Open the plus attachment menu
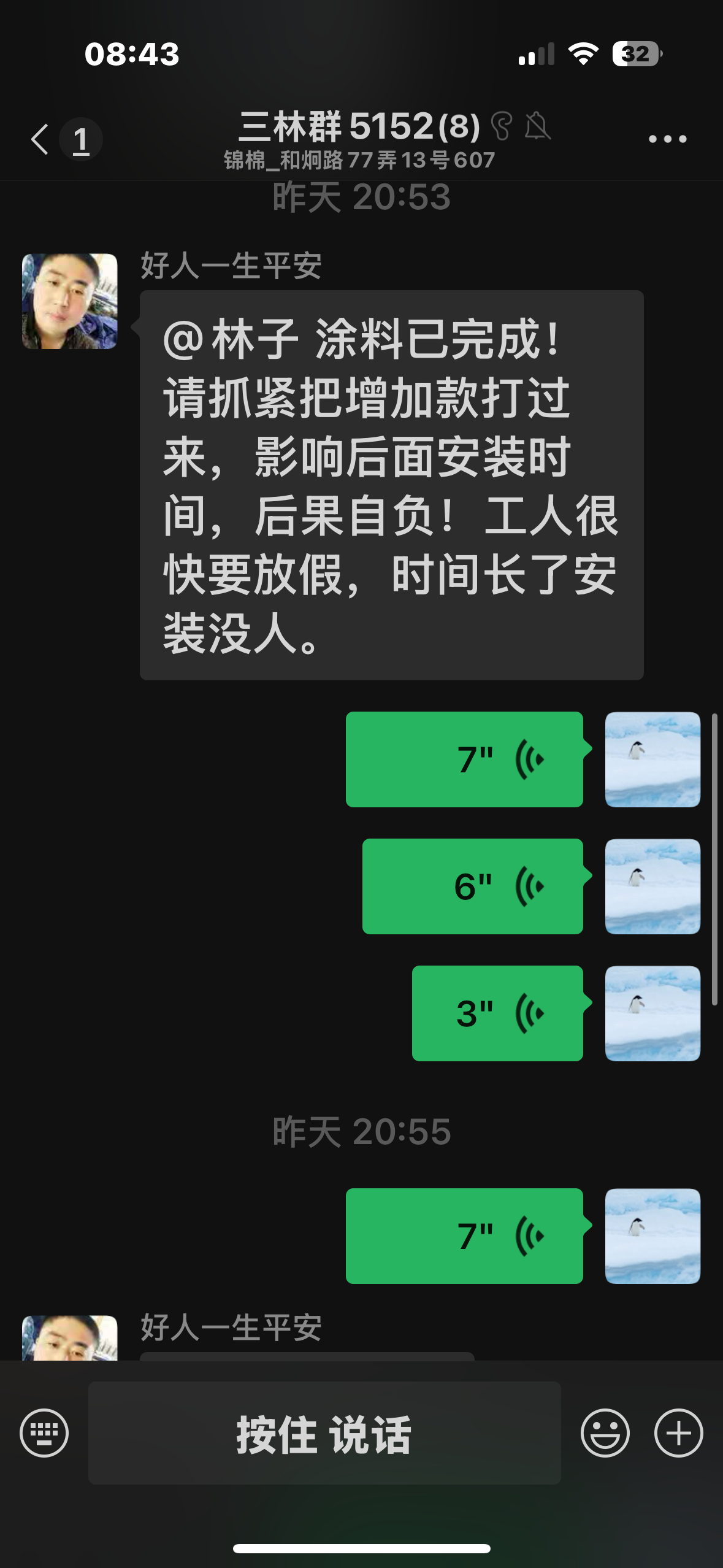 click(678, 1433)
